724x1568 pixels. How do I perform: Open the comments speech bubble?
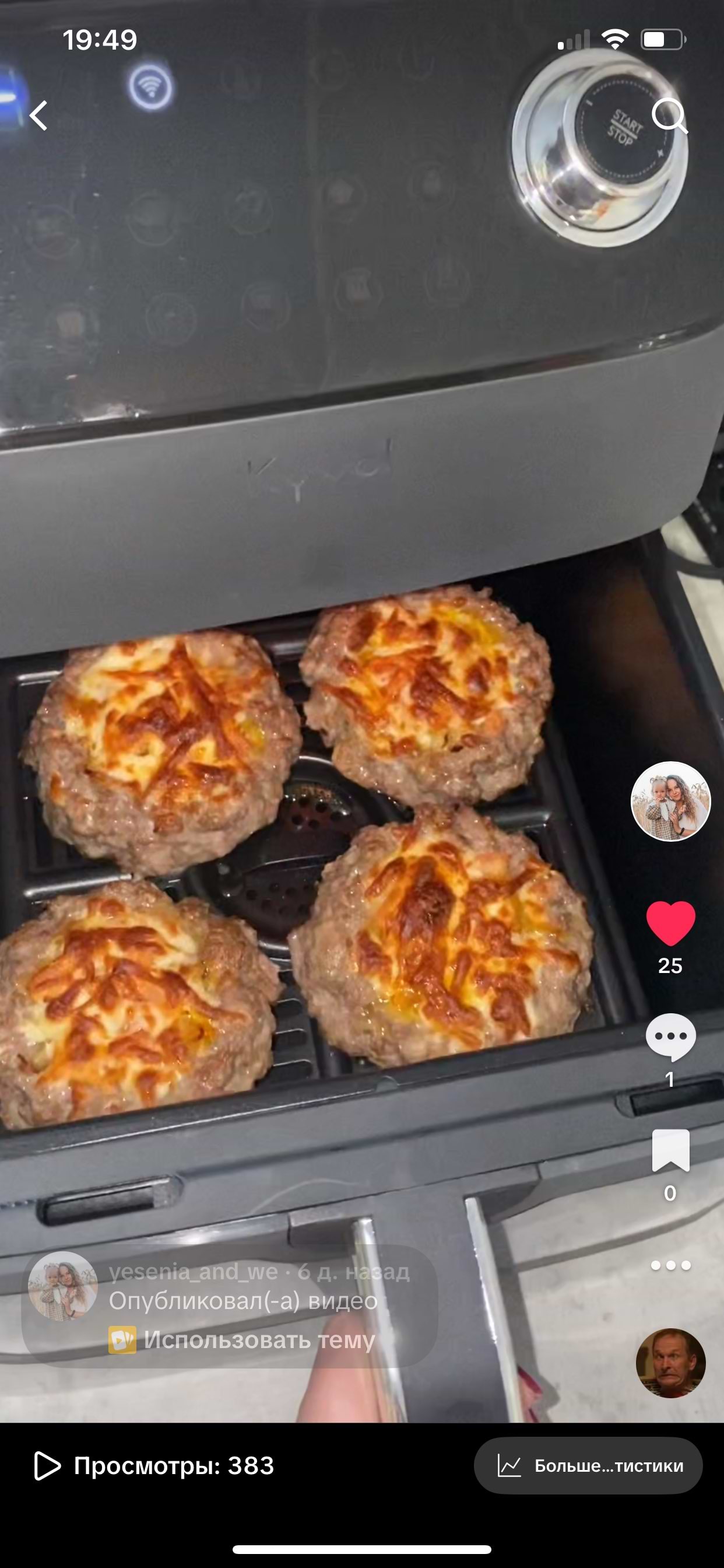point(670,1037)
